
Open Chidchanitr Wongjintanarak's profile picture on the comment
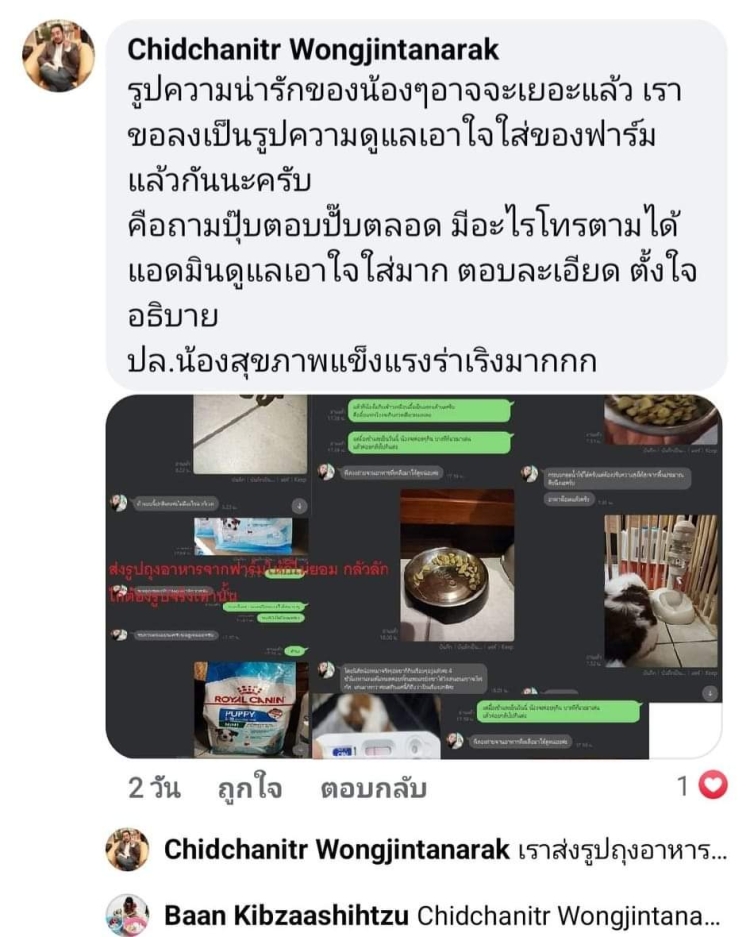(x=58, y=56)
